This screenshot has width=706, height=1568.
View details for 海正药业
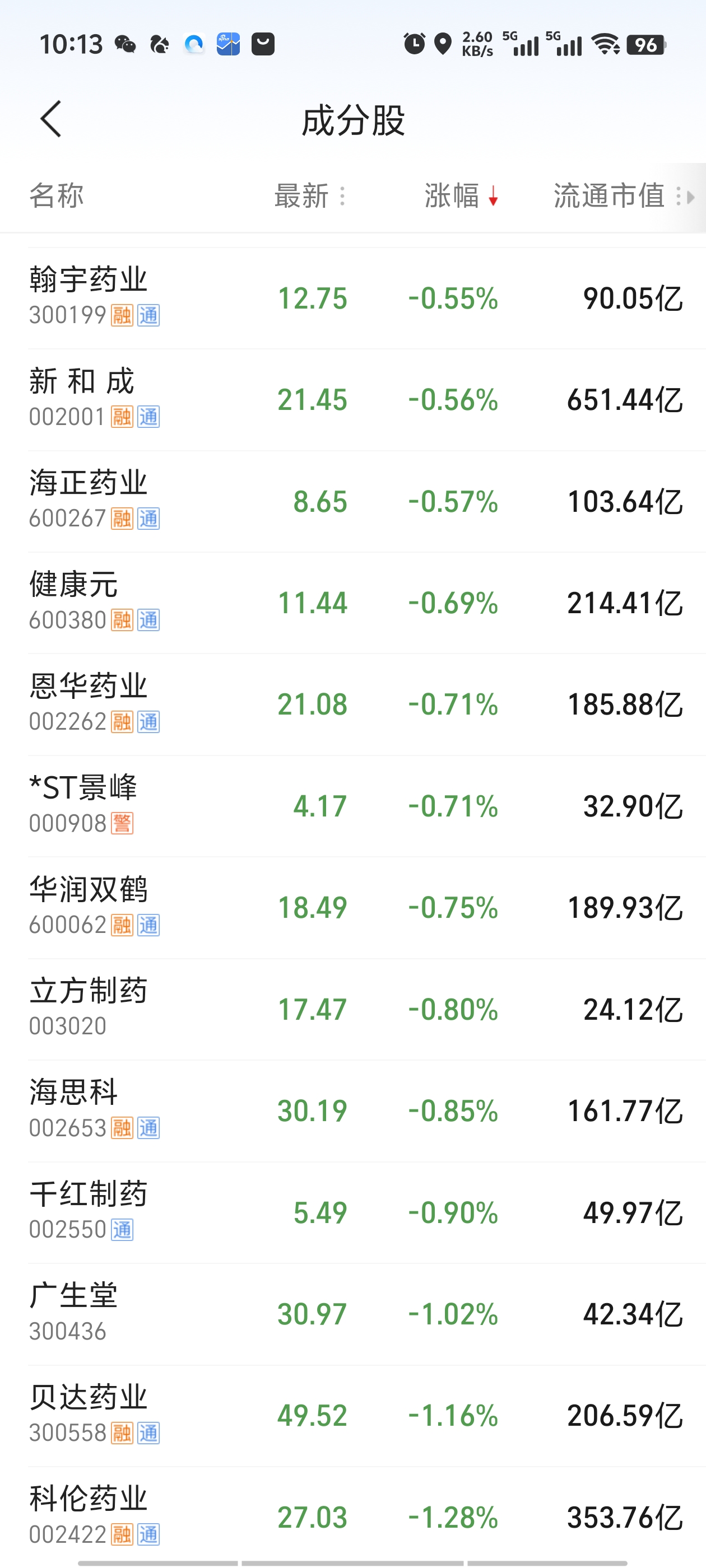(x=354, y=502)
